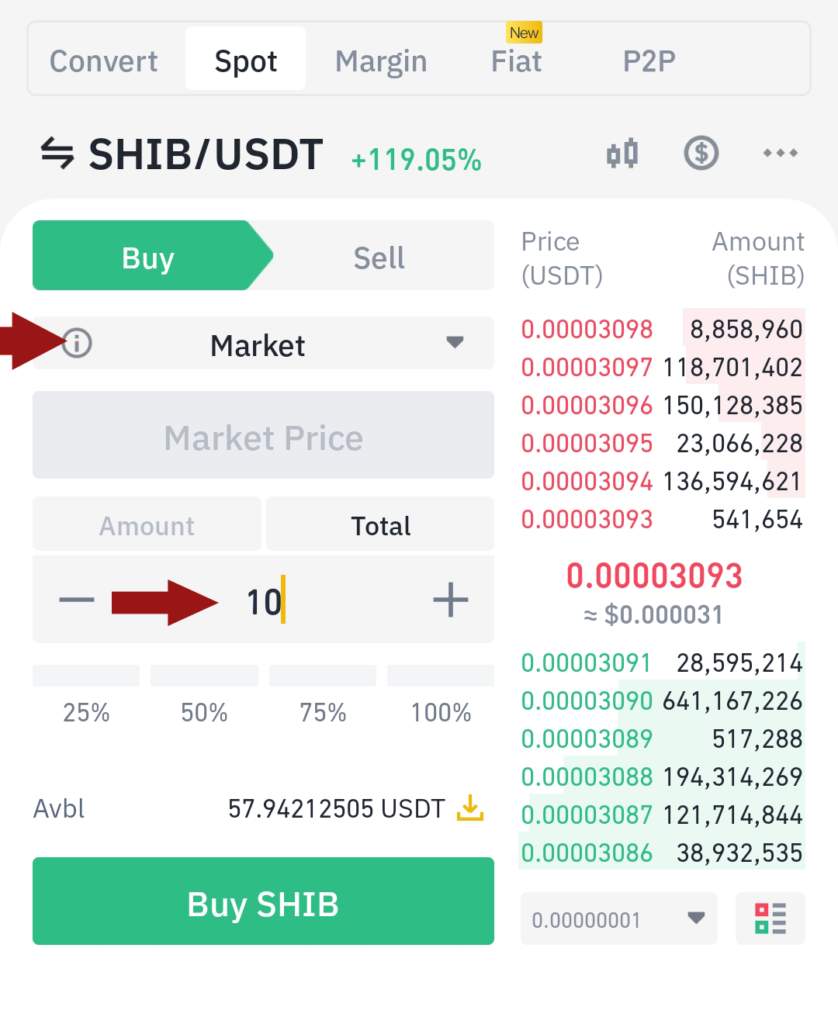The height and width of the screenshot is (1024, 838).
Task: Open the Margin trading tab
Action: click(381, 61)
